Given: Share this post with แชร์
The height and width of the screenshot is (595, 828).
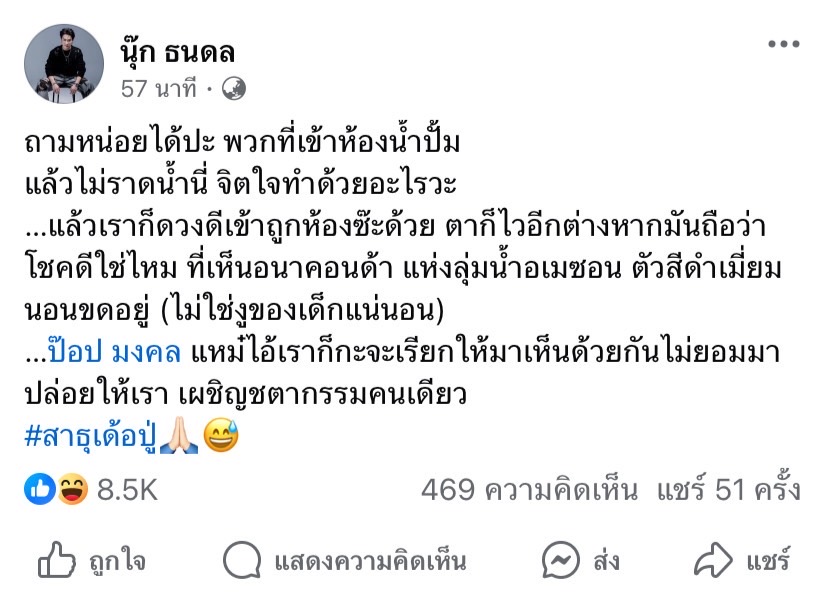Looking at the screenshot, I should [x=744, y=560].
